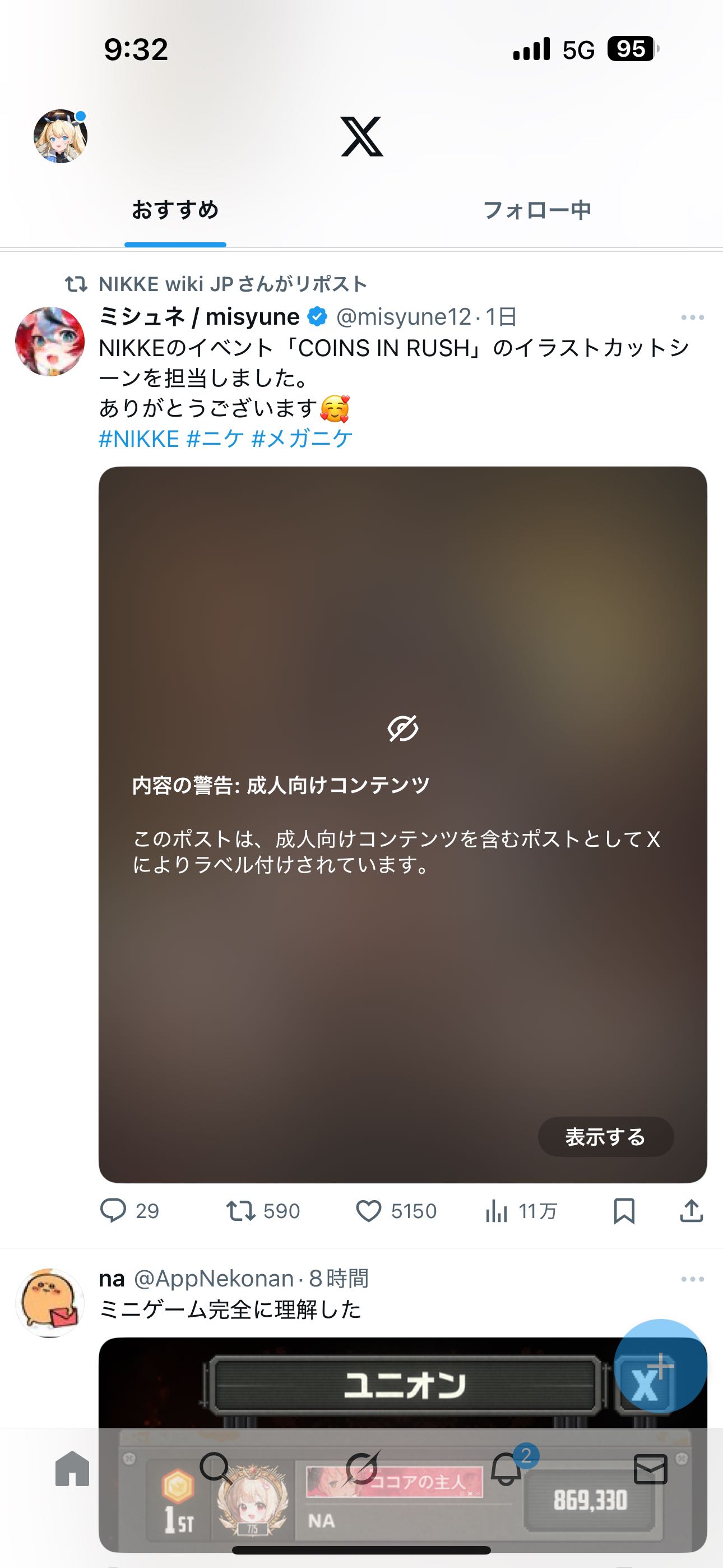Open hashtag #NIKKE
This screenshot has width=723, height=1568.
[139, 439]
